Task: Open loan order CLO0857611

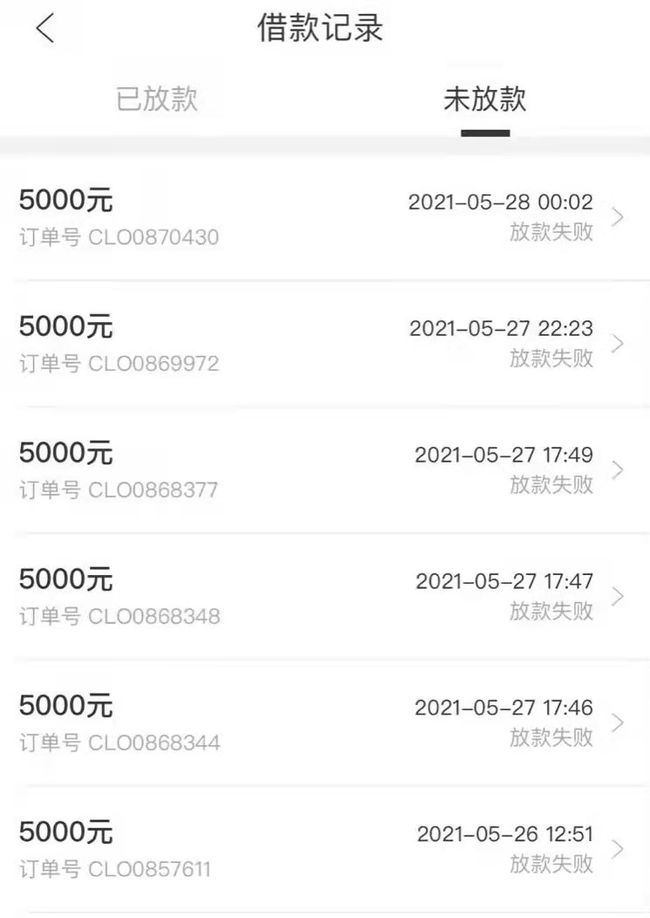Action: pyautogui.click(x=325, y=848)
